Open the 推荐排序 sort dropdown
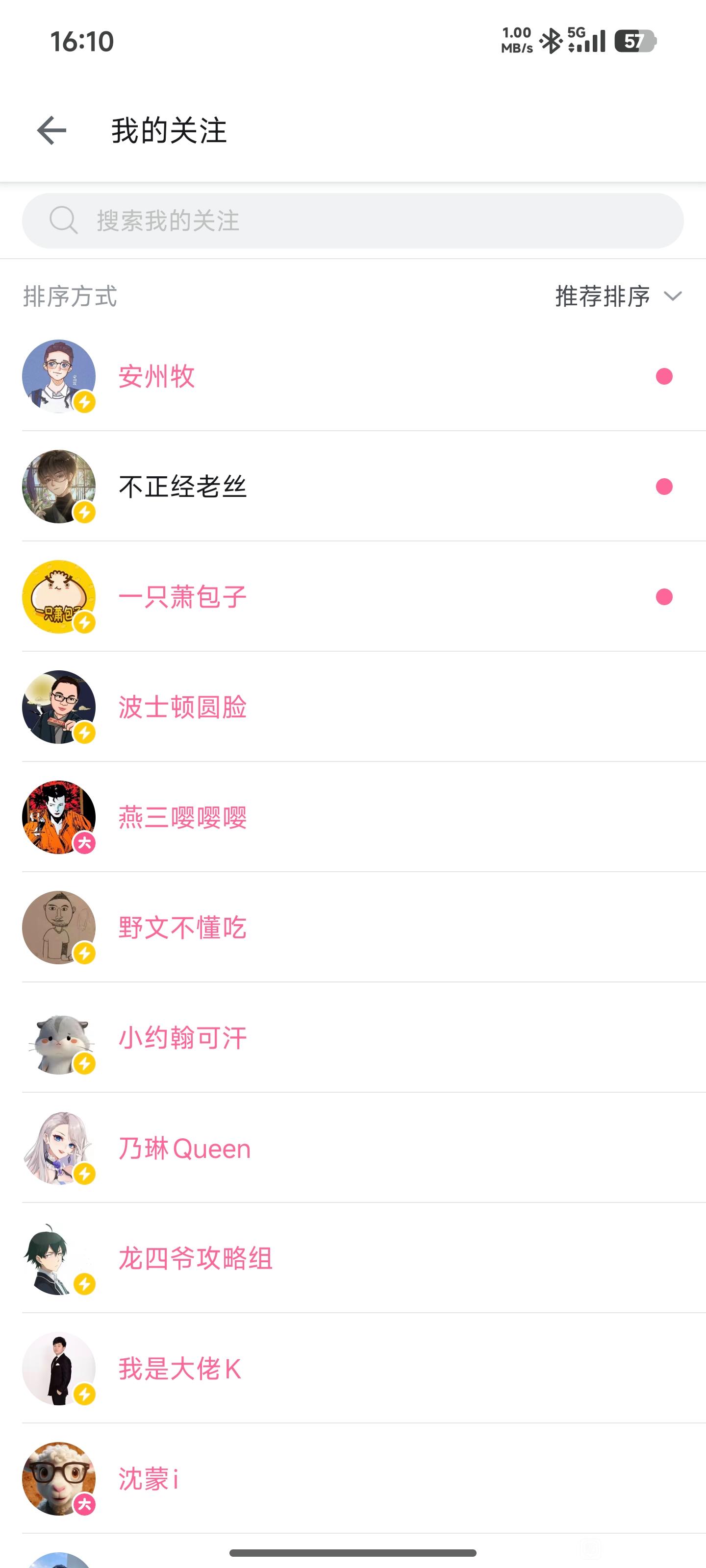The image size is (706, 1568). pyautogui.click(x=618, y=296)
